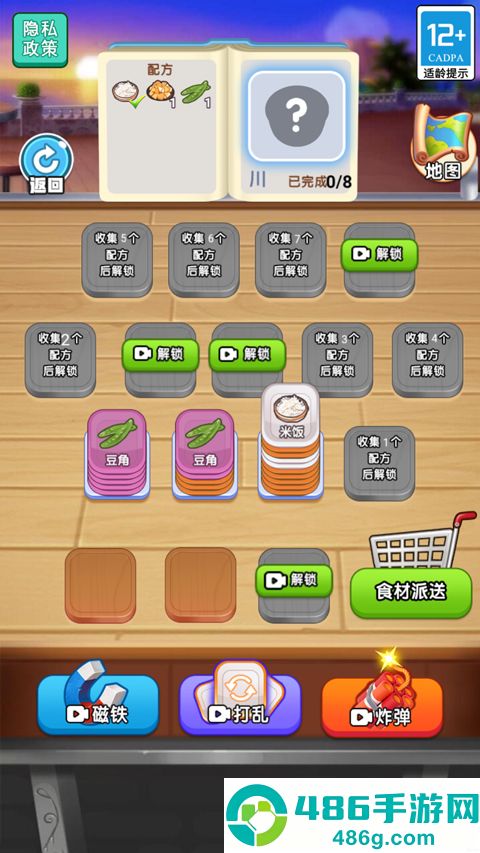Tap the 12+ CADPA age rating badge
The width and height of the screenshot is (480, 853).
[446, 43]
